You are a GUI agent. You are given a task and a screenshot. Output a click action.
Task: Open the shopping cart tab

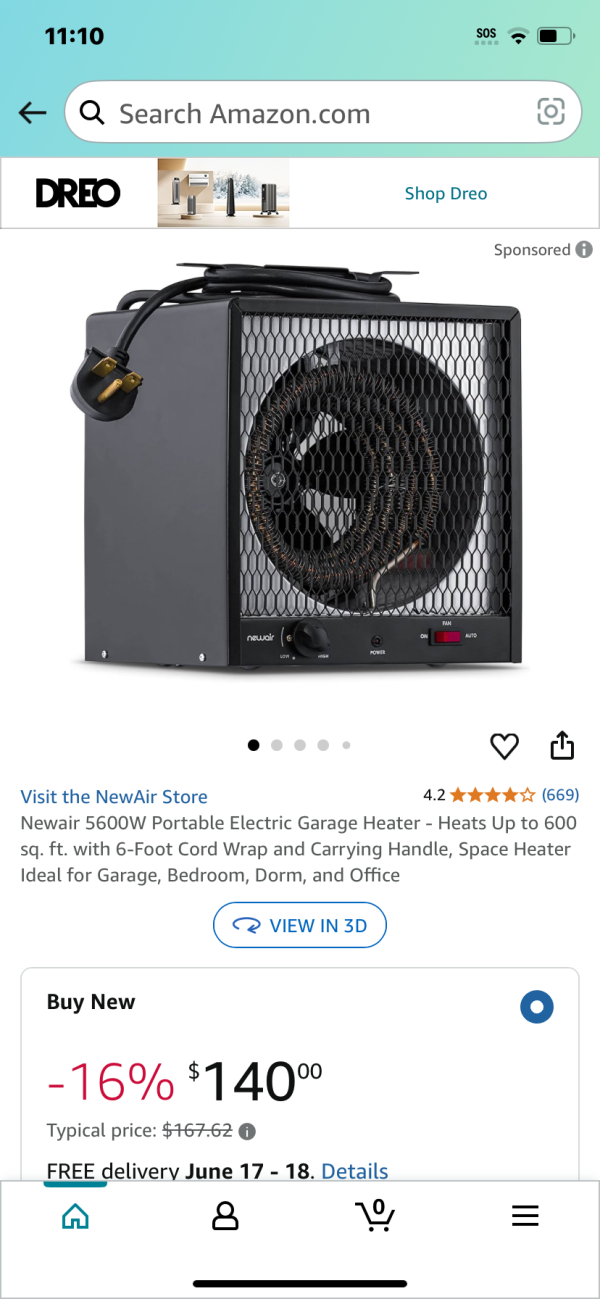pos(375,1215)
